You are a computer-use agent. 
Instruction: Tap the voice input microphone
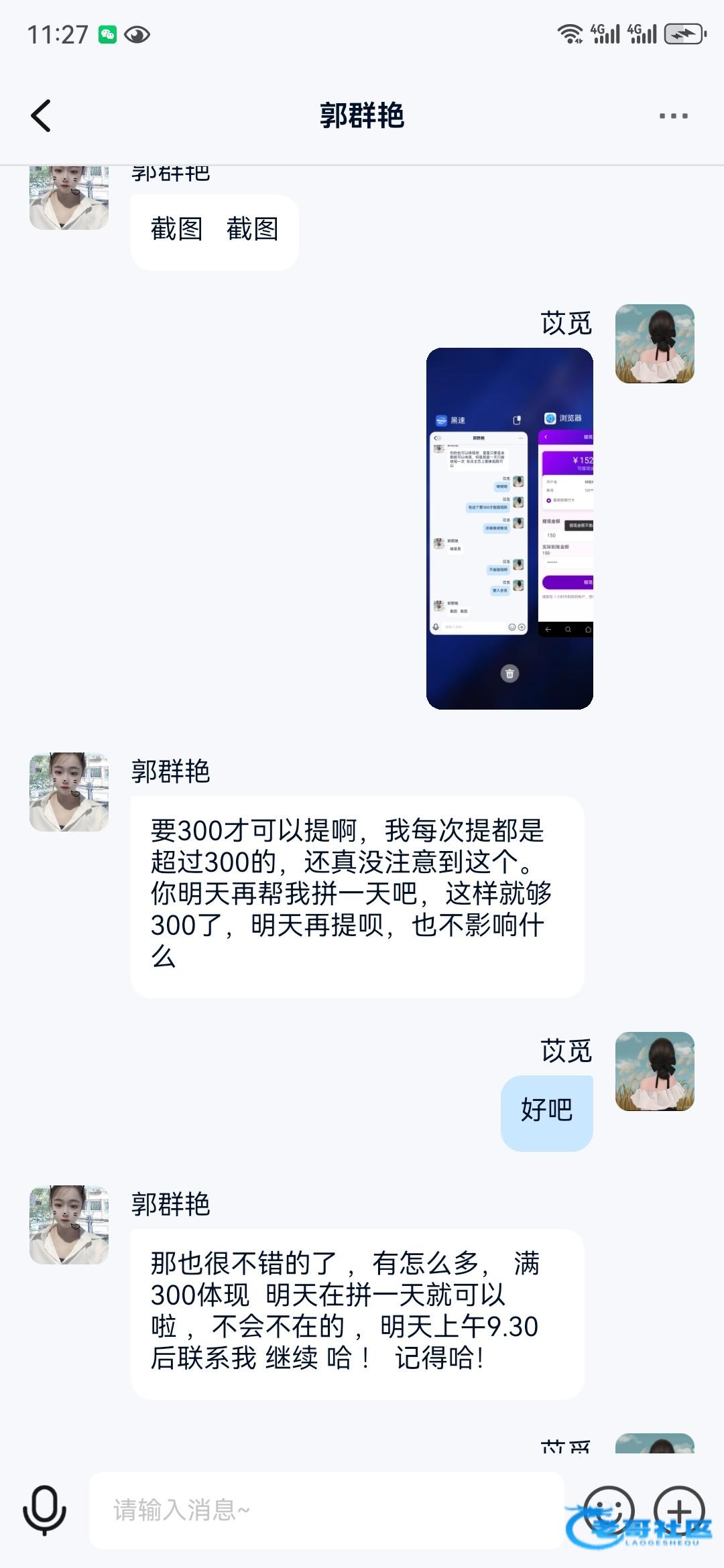tap(44, 1510)
